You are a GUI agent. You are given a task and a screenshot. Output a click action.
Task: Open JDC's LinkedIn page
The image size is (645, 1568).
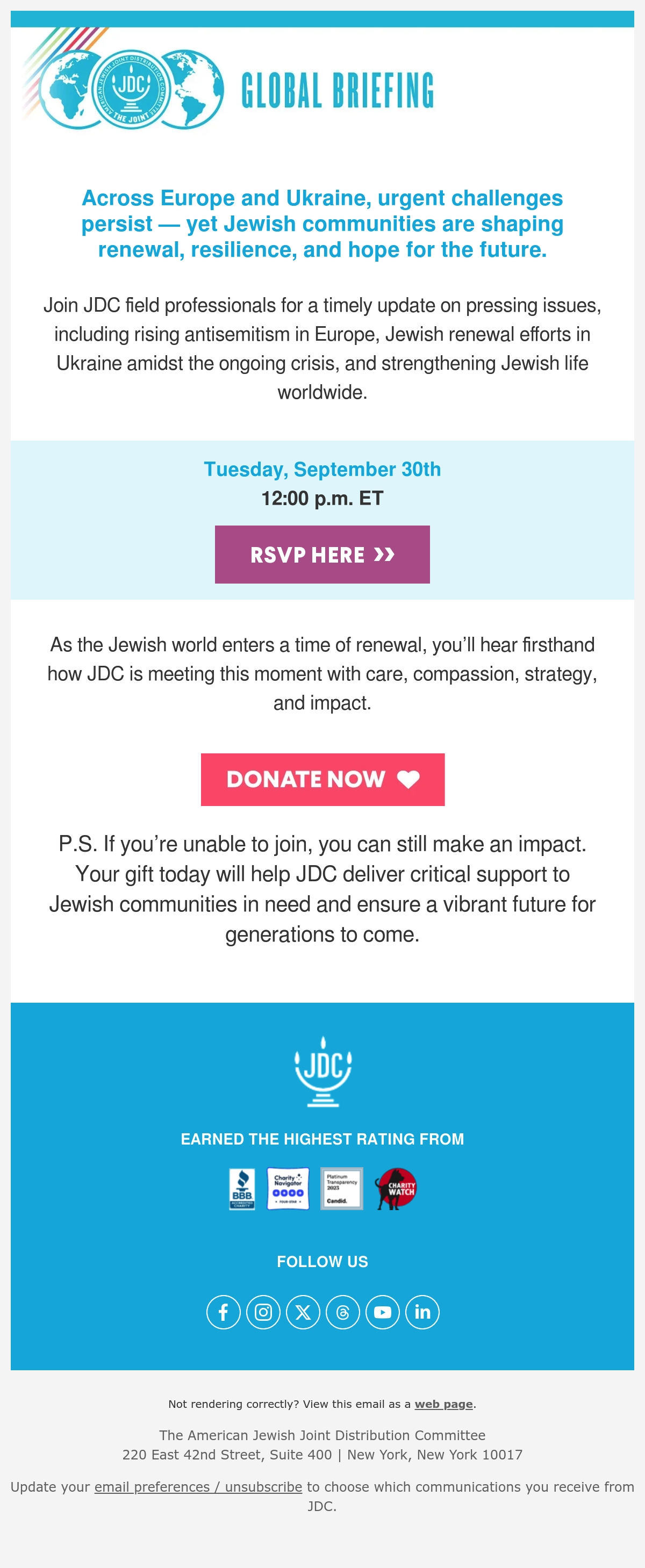click(x=422, y=1312)
